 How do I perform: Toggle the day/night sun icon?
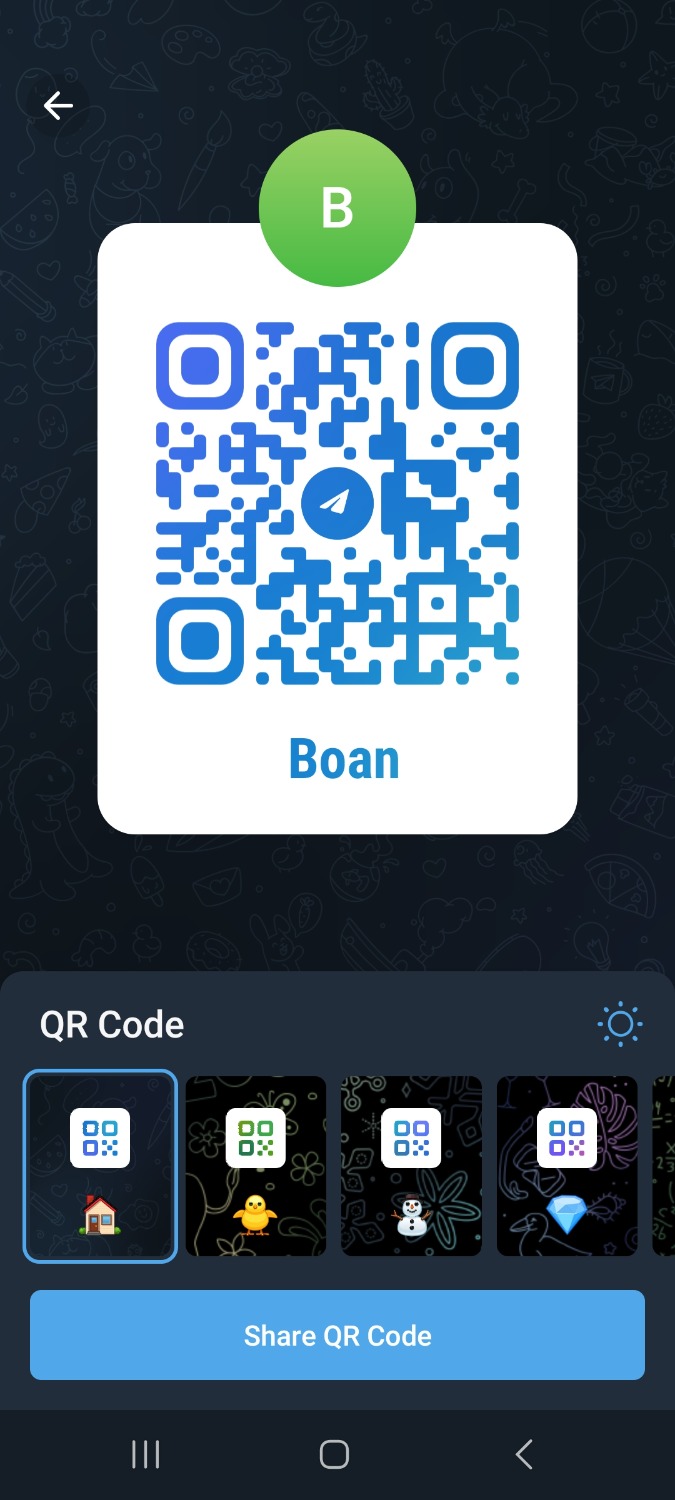click(620, 1024)
